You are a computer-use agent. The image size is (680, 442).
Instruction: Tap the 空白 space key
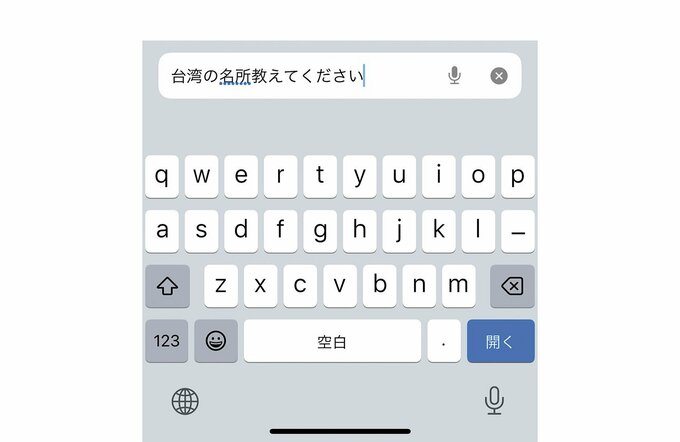point(332,341)
